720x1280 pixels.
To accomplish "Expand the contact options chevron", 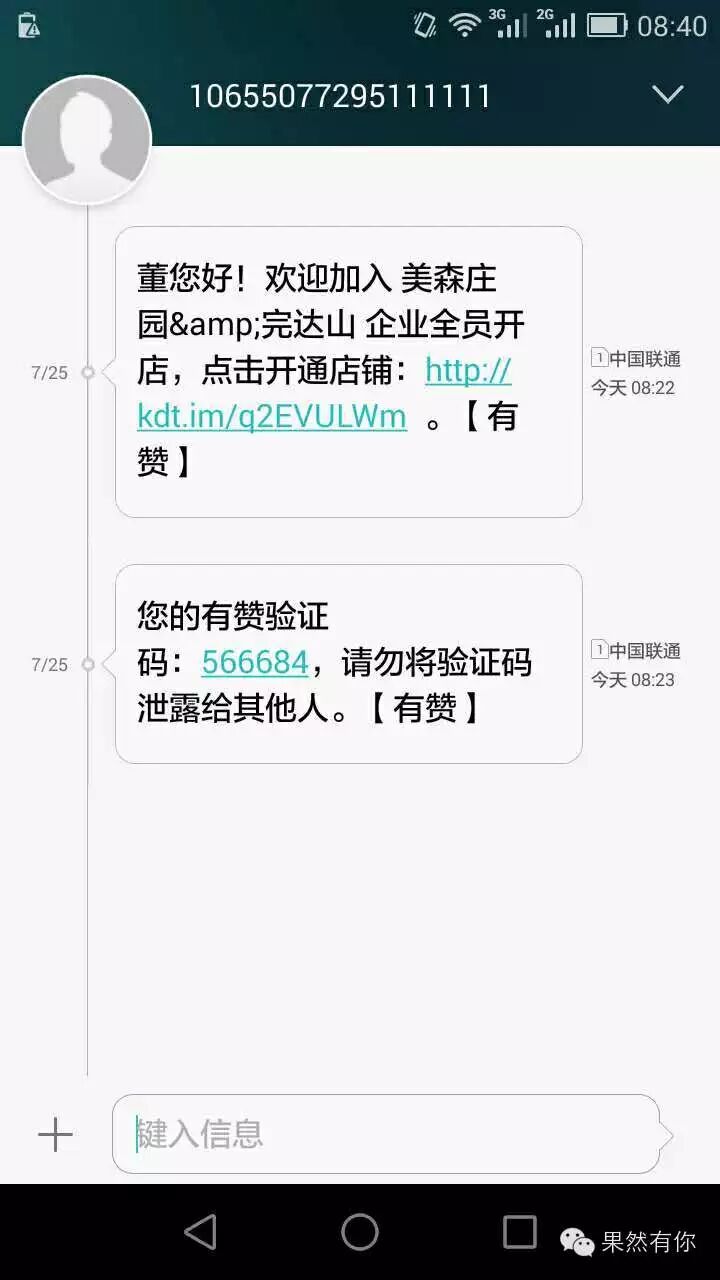I will (667, 94).
